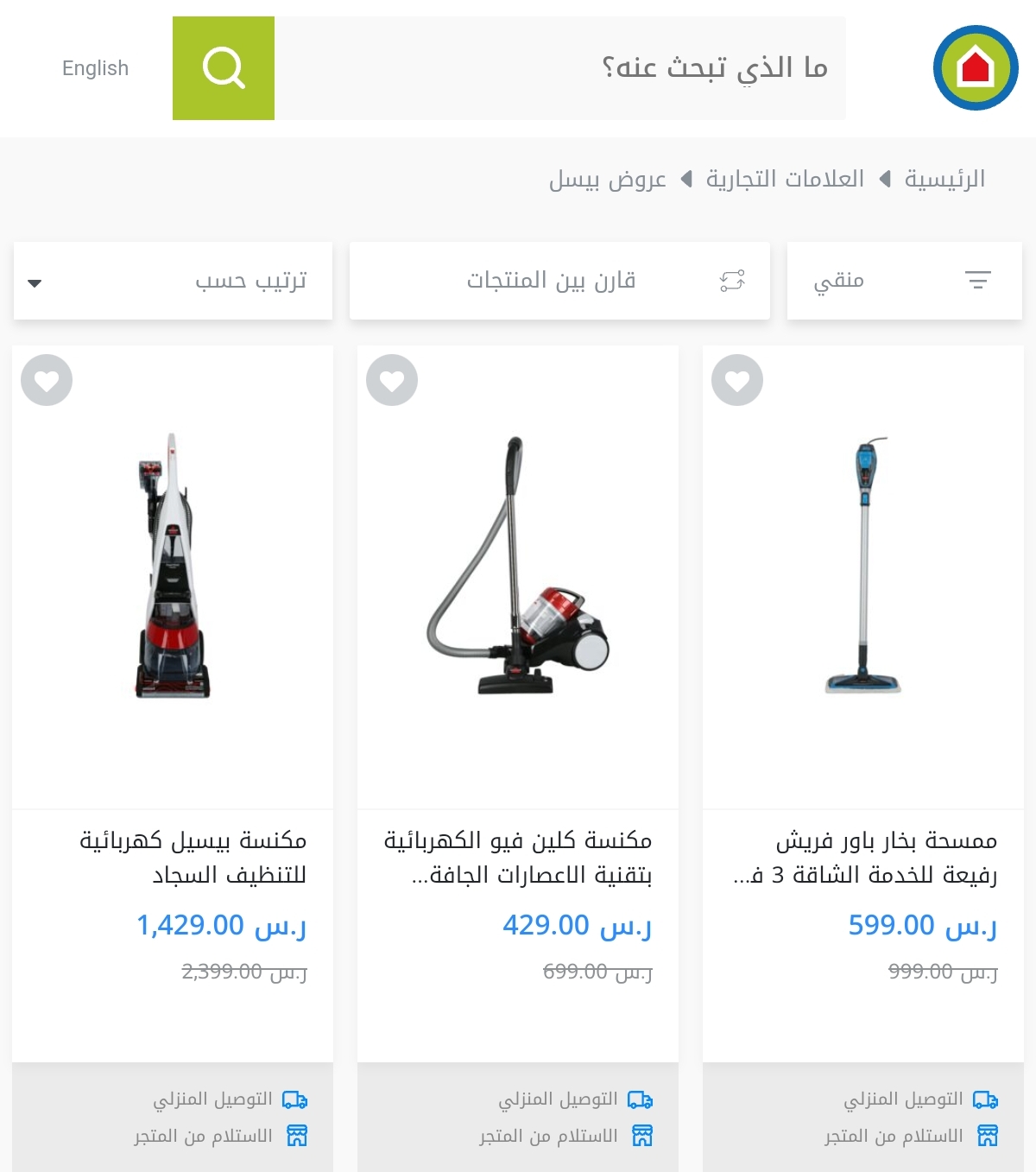The image size is (1036, 1172).
Task: Focus the Arabic search input field
Action: click(x=559, y=68)
